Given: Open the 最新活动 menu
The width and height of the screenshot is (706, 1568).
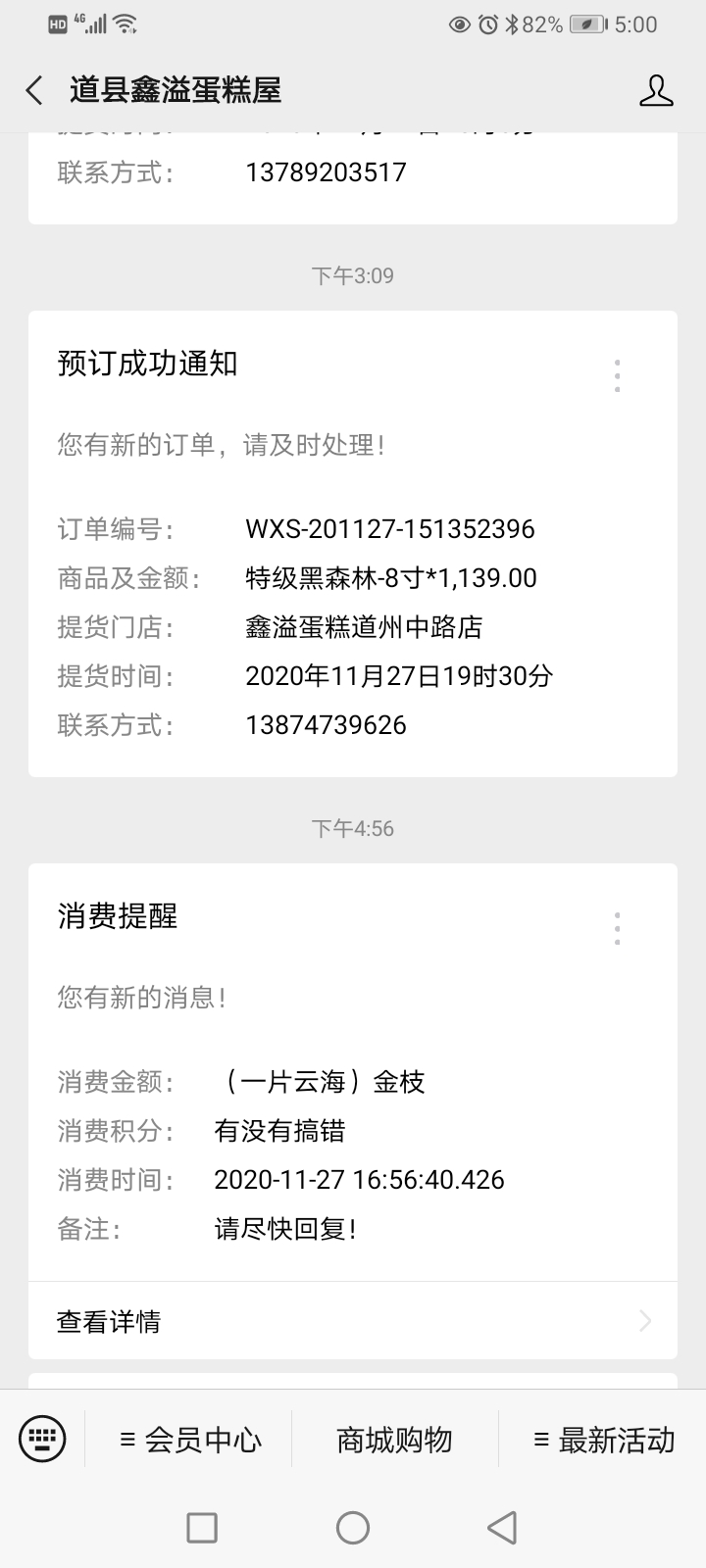Looking at the screenshot, I should pos(603,1440).
